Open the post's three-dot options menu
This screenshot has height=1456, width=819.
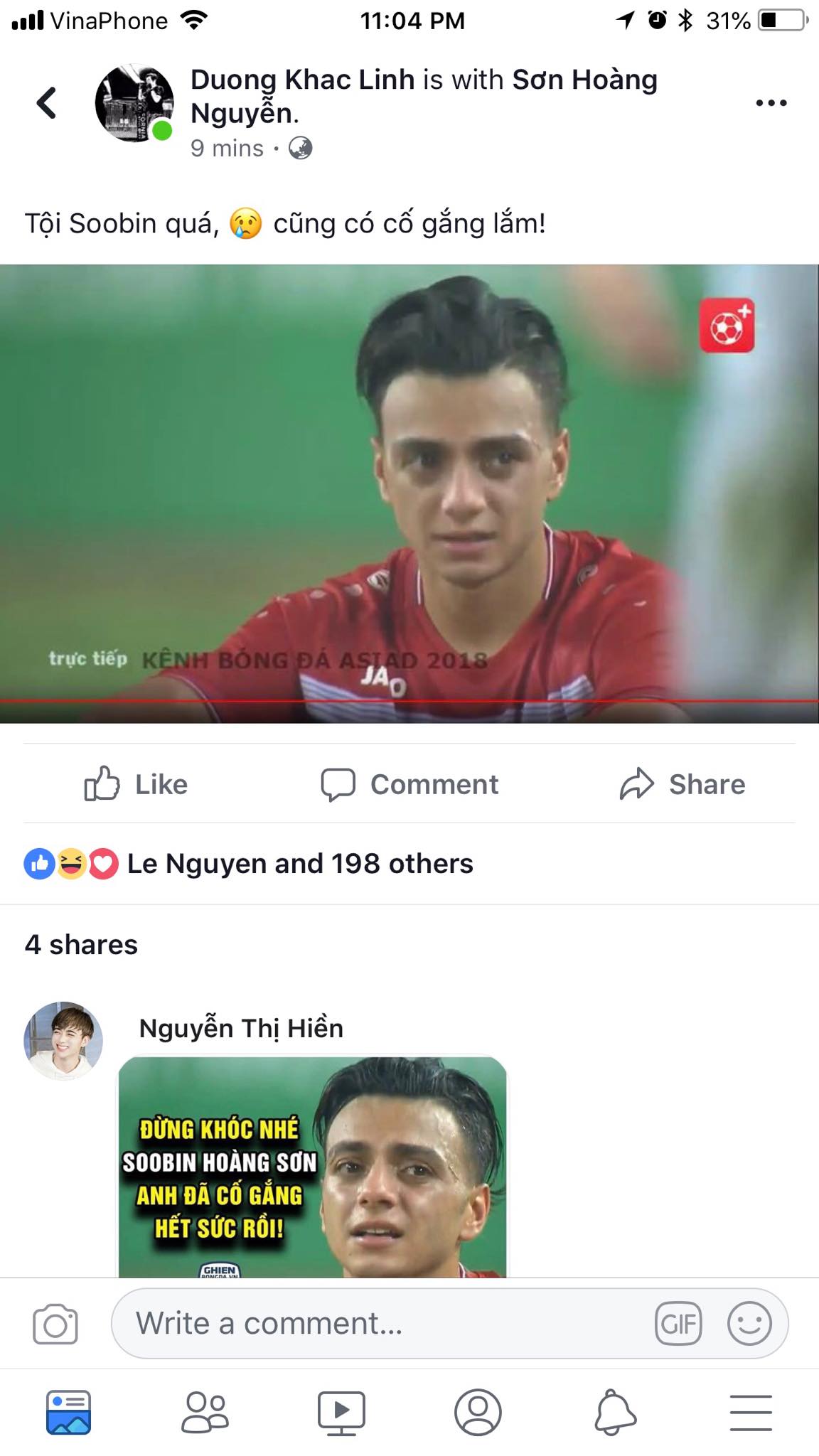coord(771,103)
